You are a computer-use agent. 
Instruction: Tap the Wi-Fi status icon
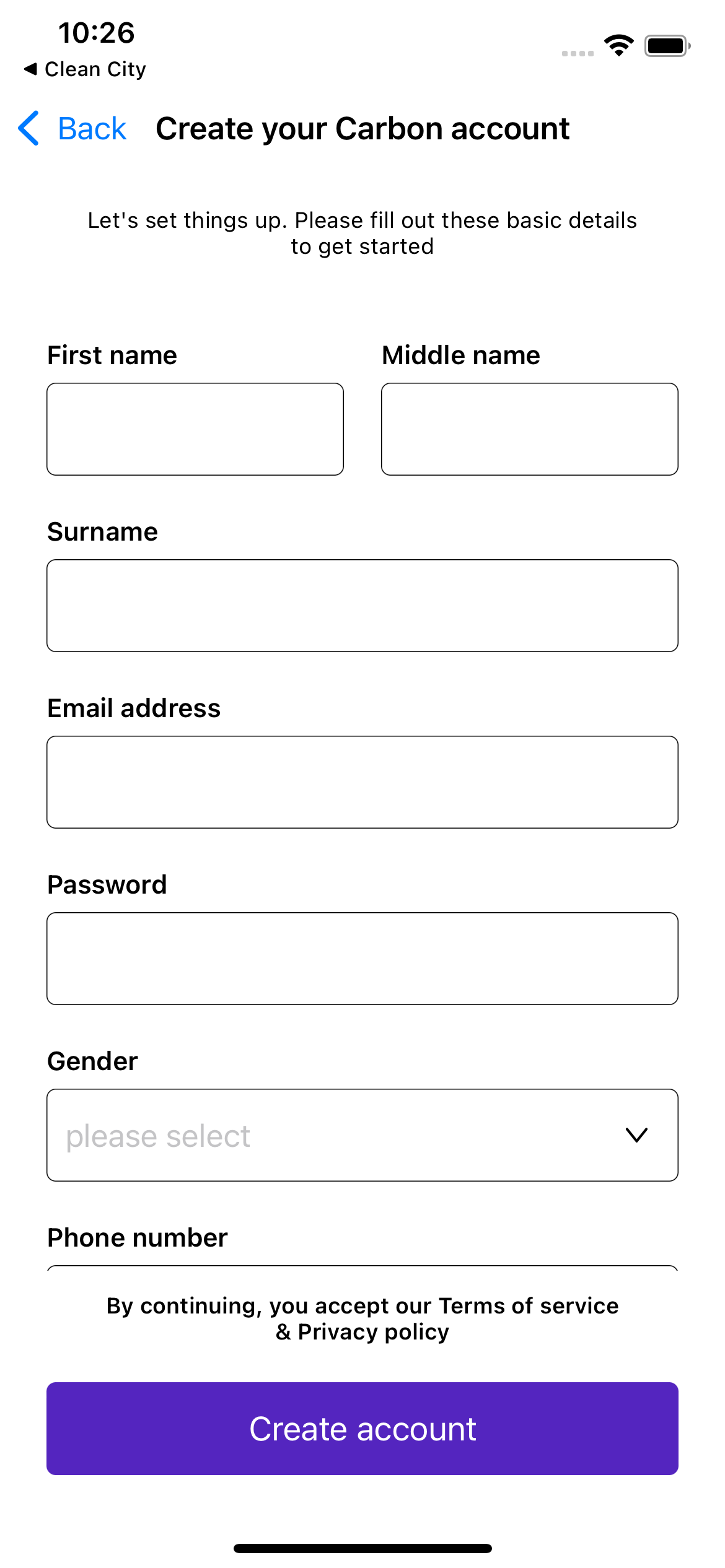click(618, 43)
